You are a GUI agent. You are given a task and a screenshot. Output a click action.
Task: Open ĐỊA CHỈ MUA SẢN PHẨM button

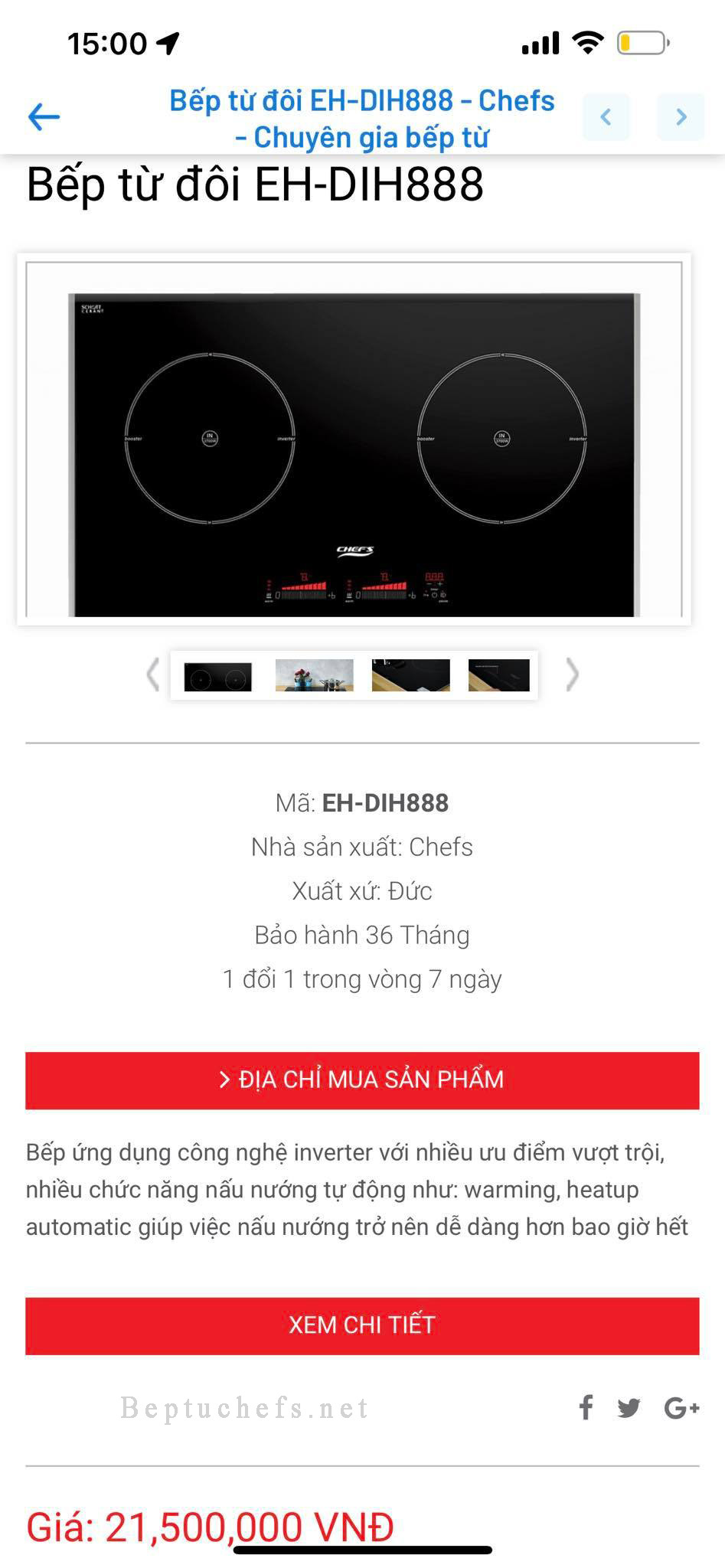[362, 1080]
